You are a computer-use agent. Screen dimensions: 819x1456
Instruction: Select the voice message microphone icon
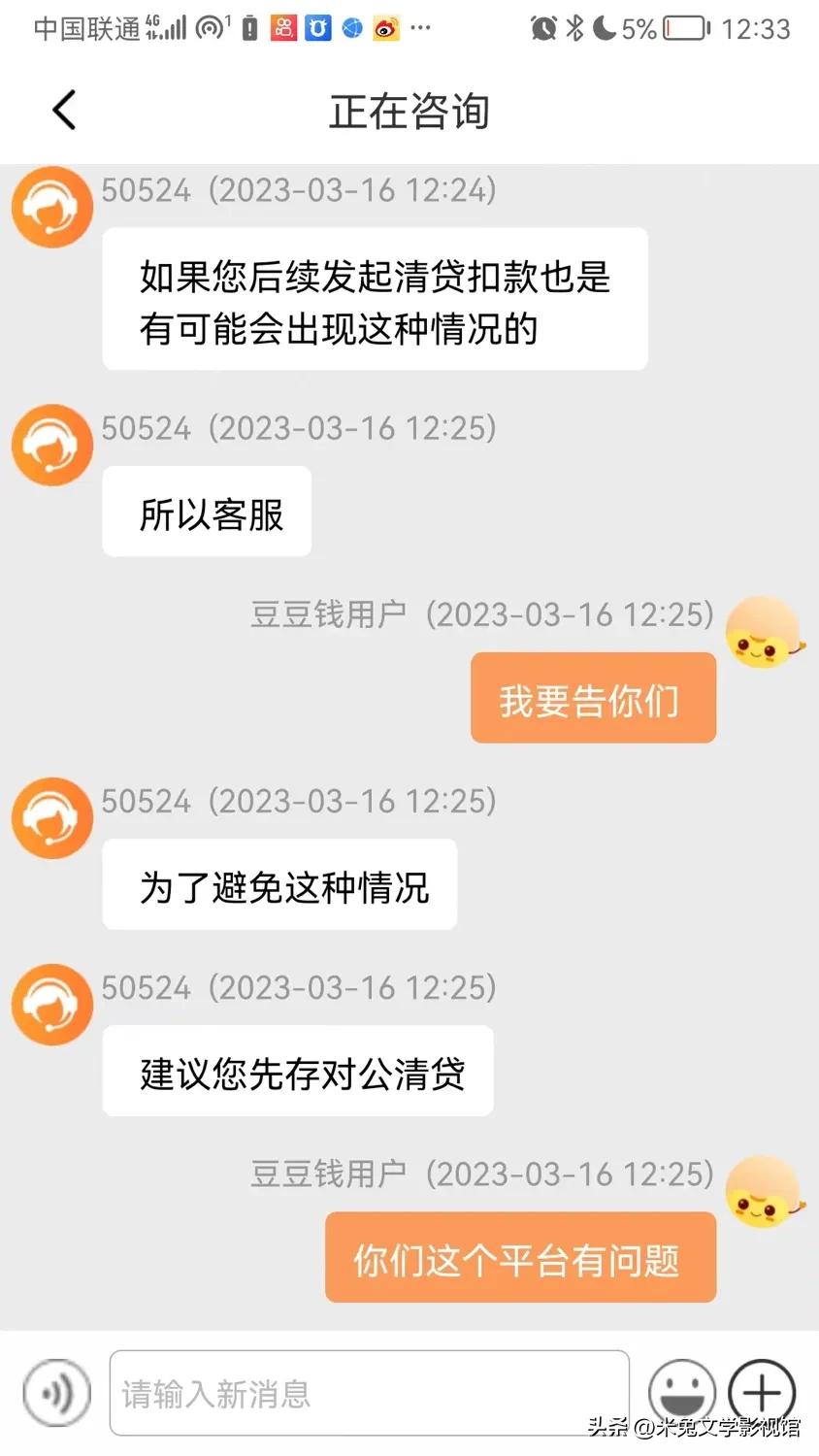coord(55,1392)
